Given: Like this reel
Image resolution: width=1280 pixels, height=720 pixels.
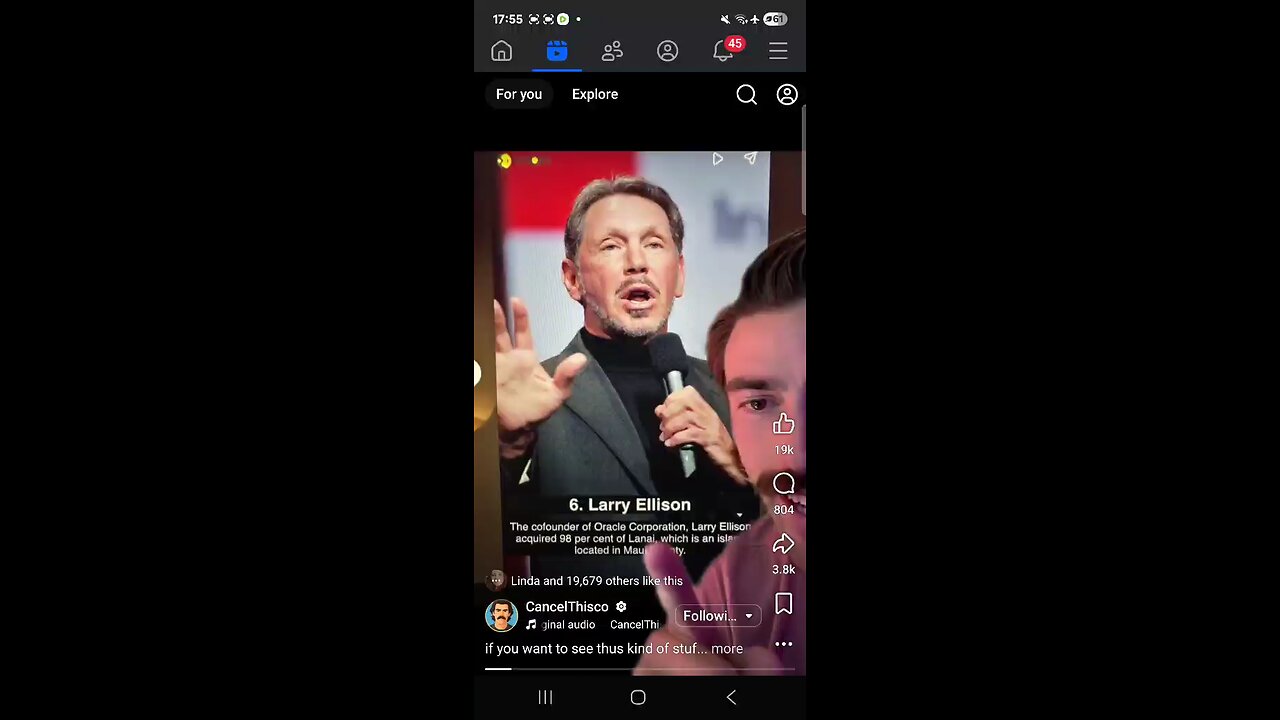Looking at the screenshot, I should 783,425.
